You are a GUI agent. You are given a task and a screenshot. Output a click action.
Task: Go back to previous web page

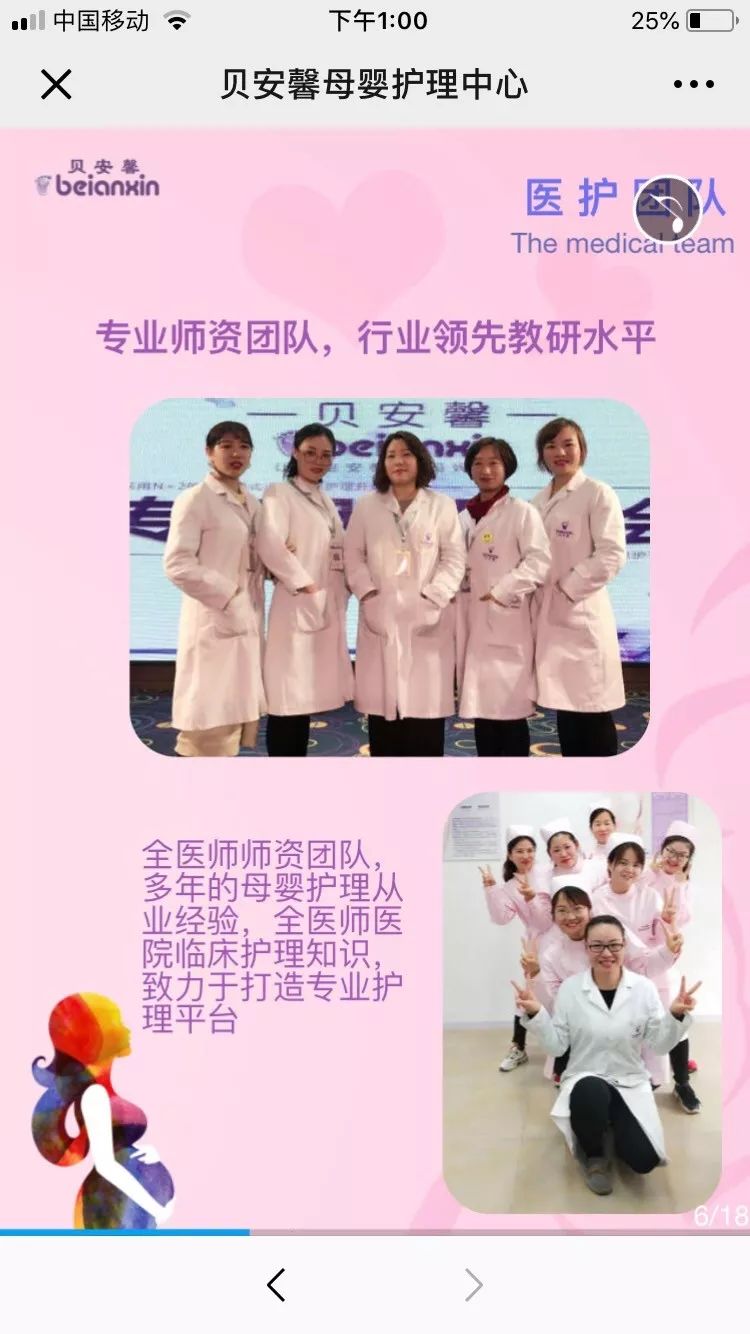(x=277, y=1285)
